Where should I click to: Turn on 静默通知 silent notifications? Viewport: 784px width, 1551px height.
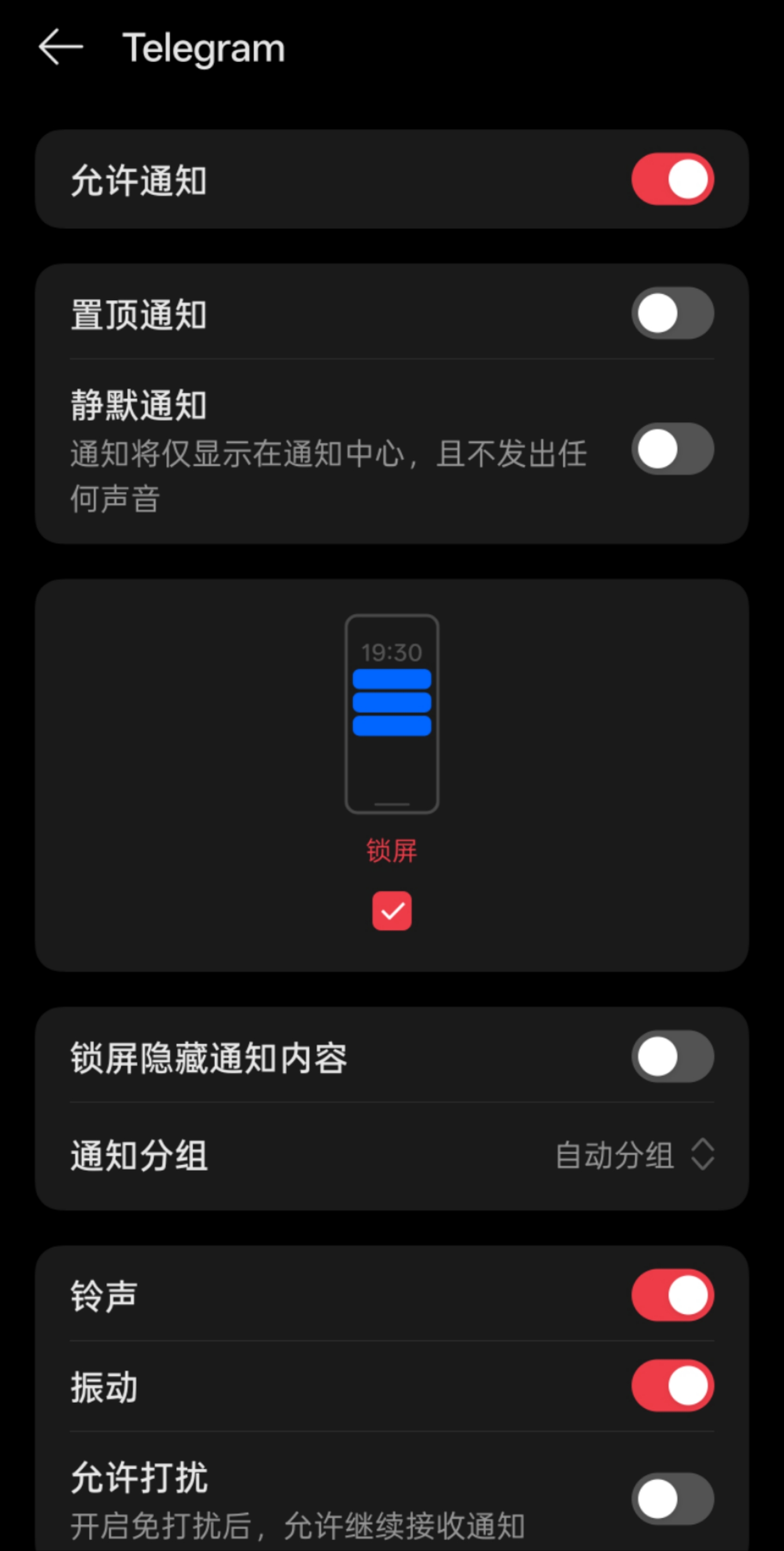pyautogui.click(x=672, y=448)
